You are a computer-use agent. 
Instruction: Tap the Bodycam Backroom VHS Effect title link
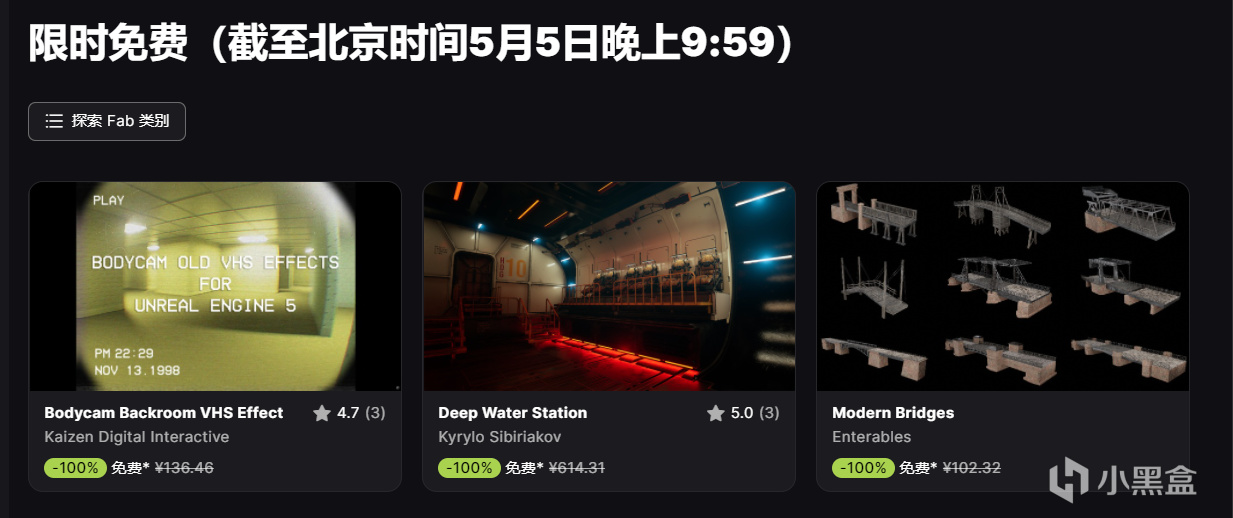164,412
